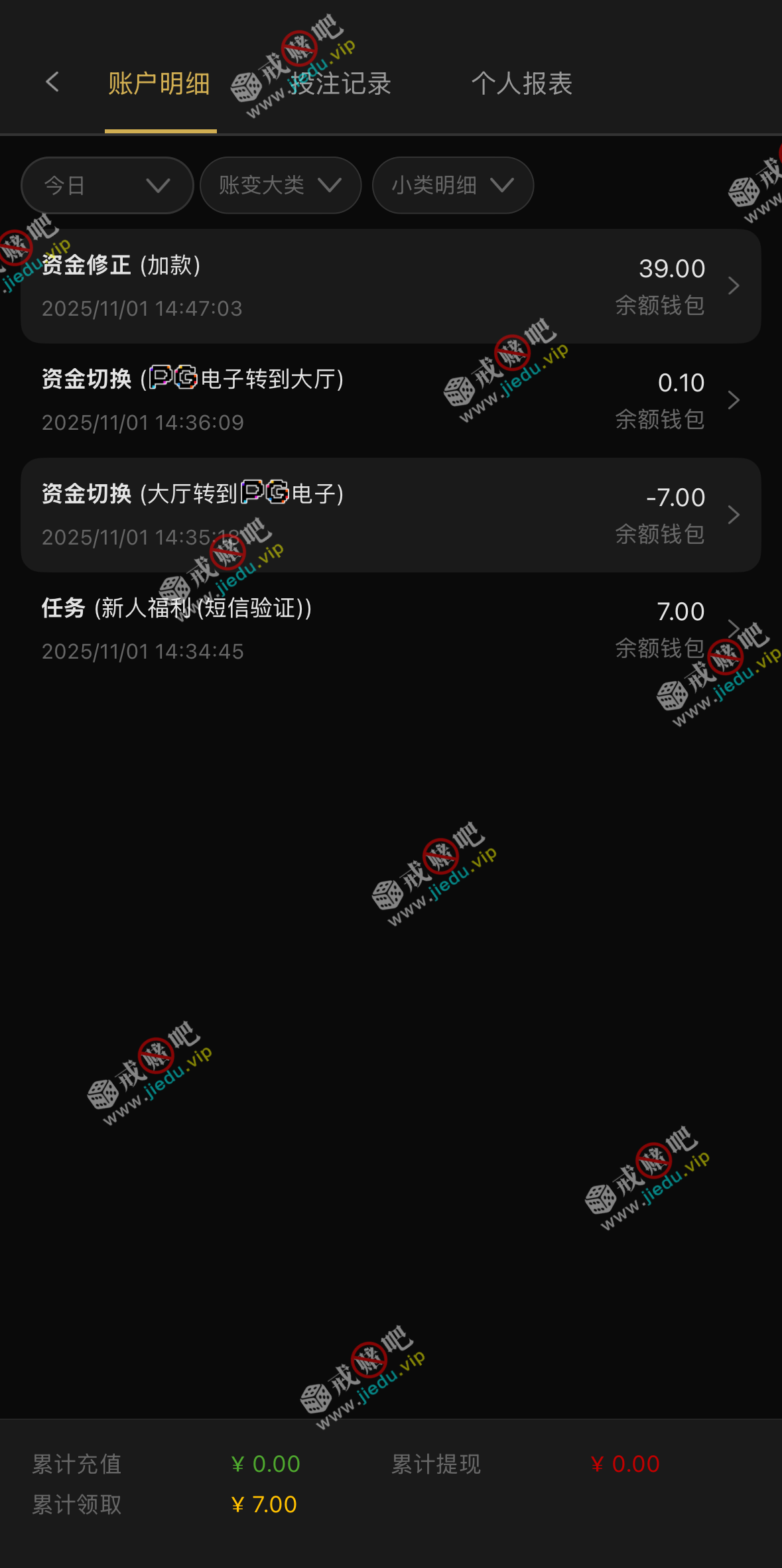Open the 任务 新人福利 7.00 record
Image resolution: width=782 pixels, height=1568 pixels.
391,629
